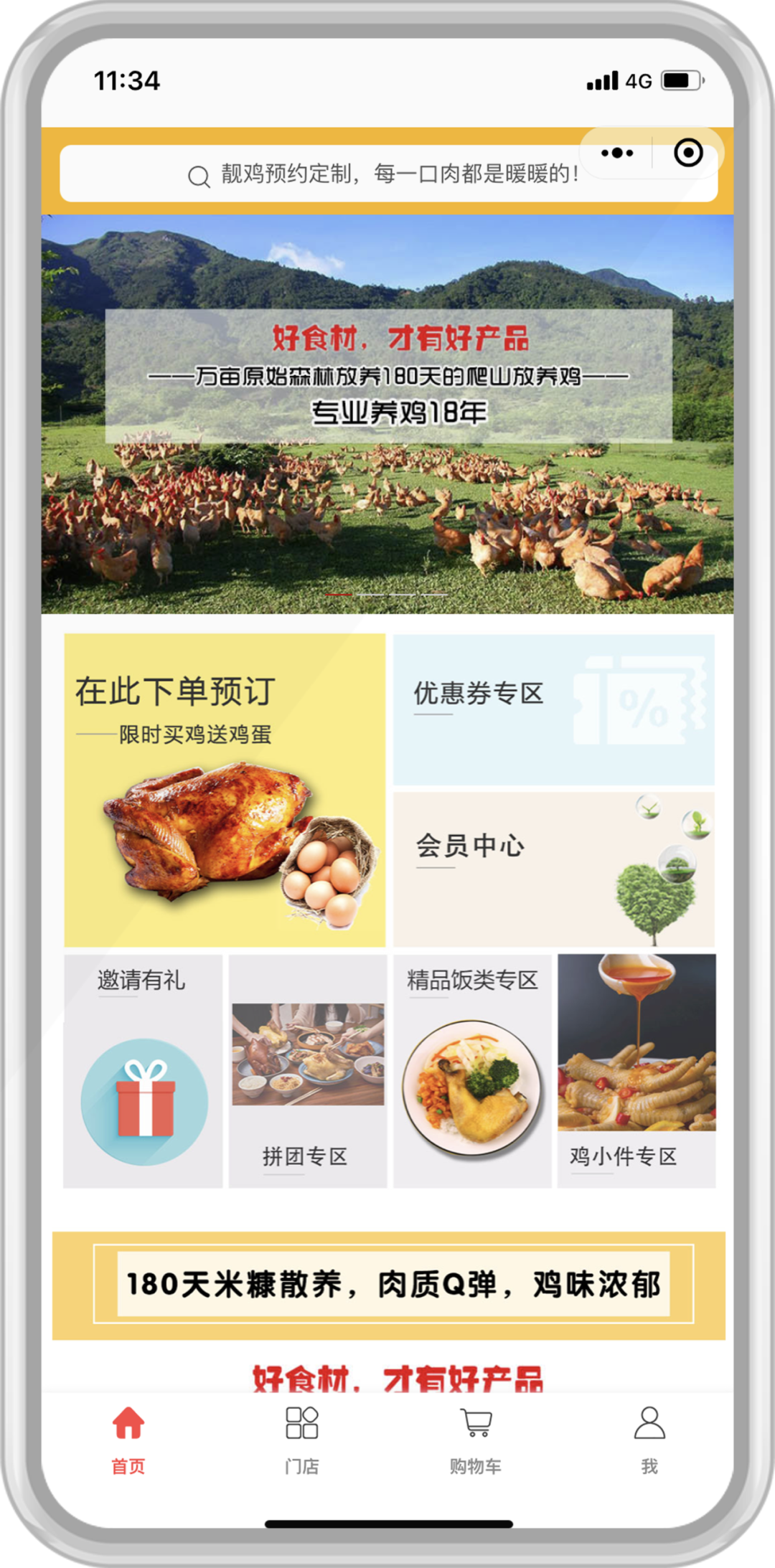
Task: Open the 在此下单预订 roast chicken card
Action: pyautogui.click(x=225, y=790)
